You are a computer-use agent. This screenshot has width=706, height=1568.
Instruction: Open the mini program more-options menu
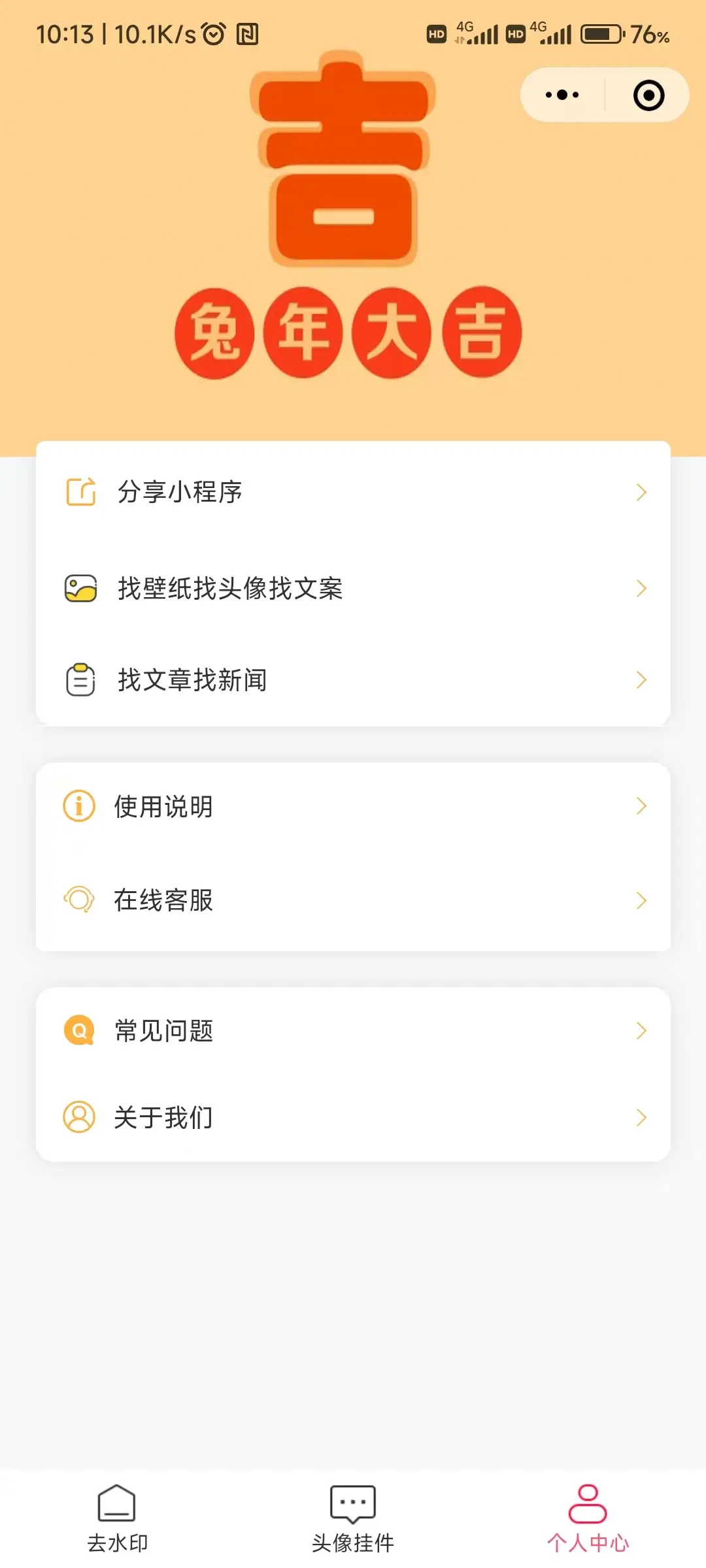[x=562, y=95]
